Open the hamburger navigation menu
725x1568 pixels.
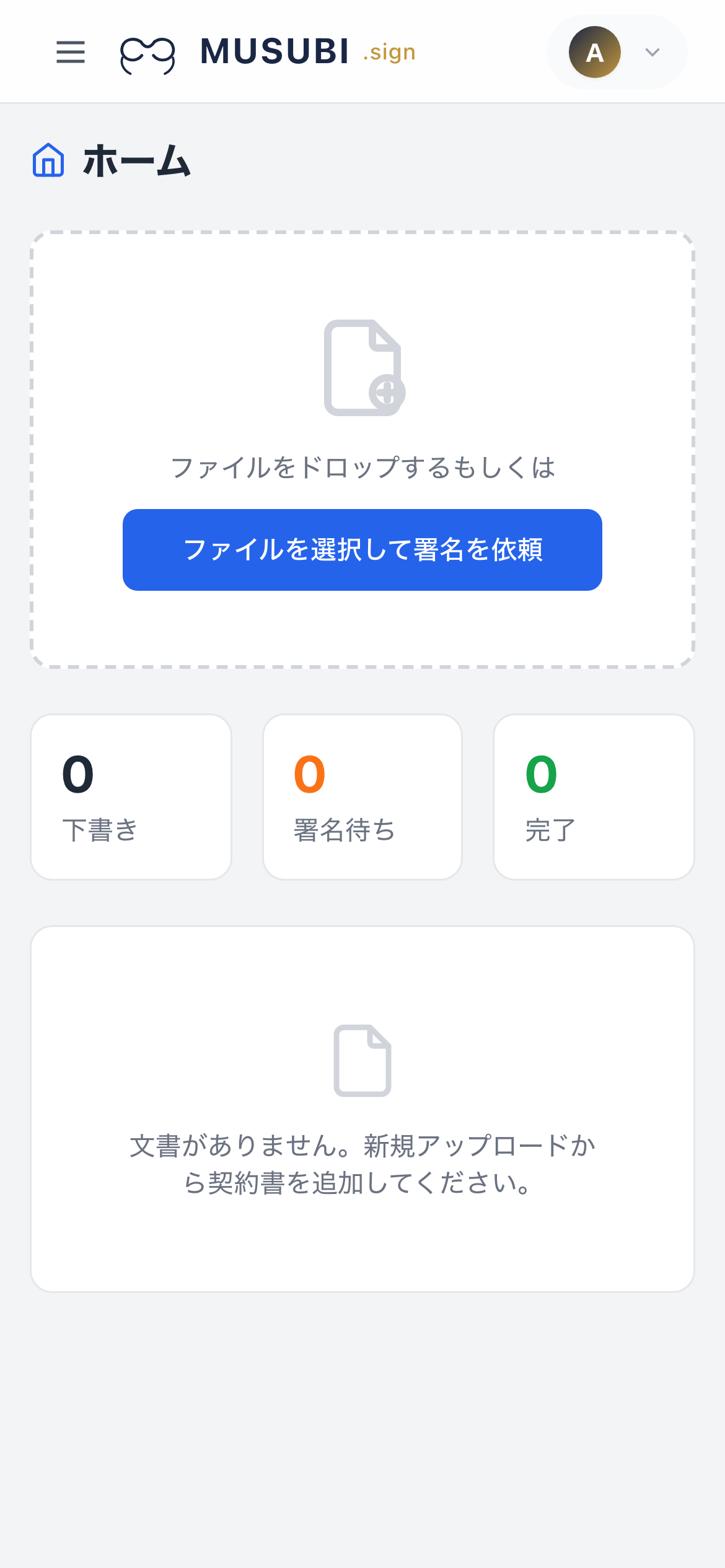pos(70,53)
